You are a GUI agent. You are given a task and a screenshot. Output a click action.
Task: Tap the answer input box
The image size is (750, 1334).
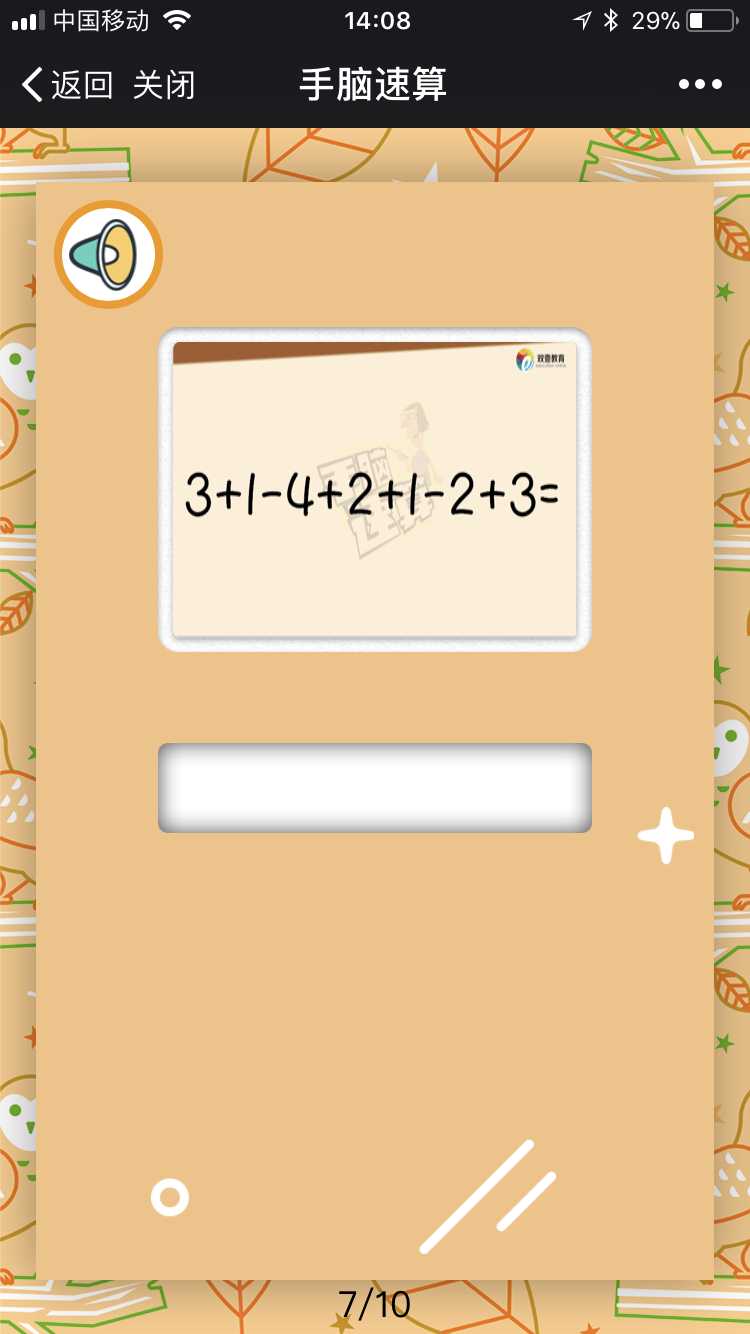[x=375, y=788]
